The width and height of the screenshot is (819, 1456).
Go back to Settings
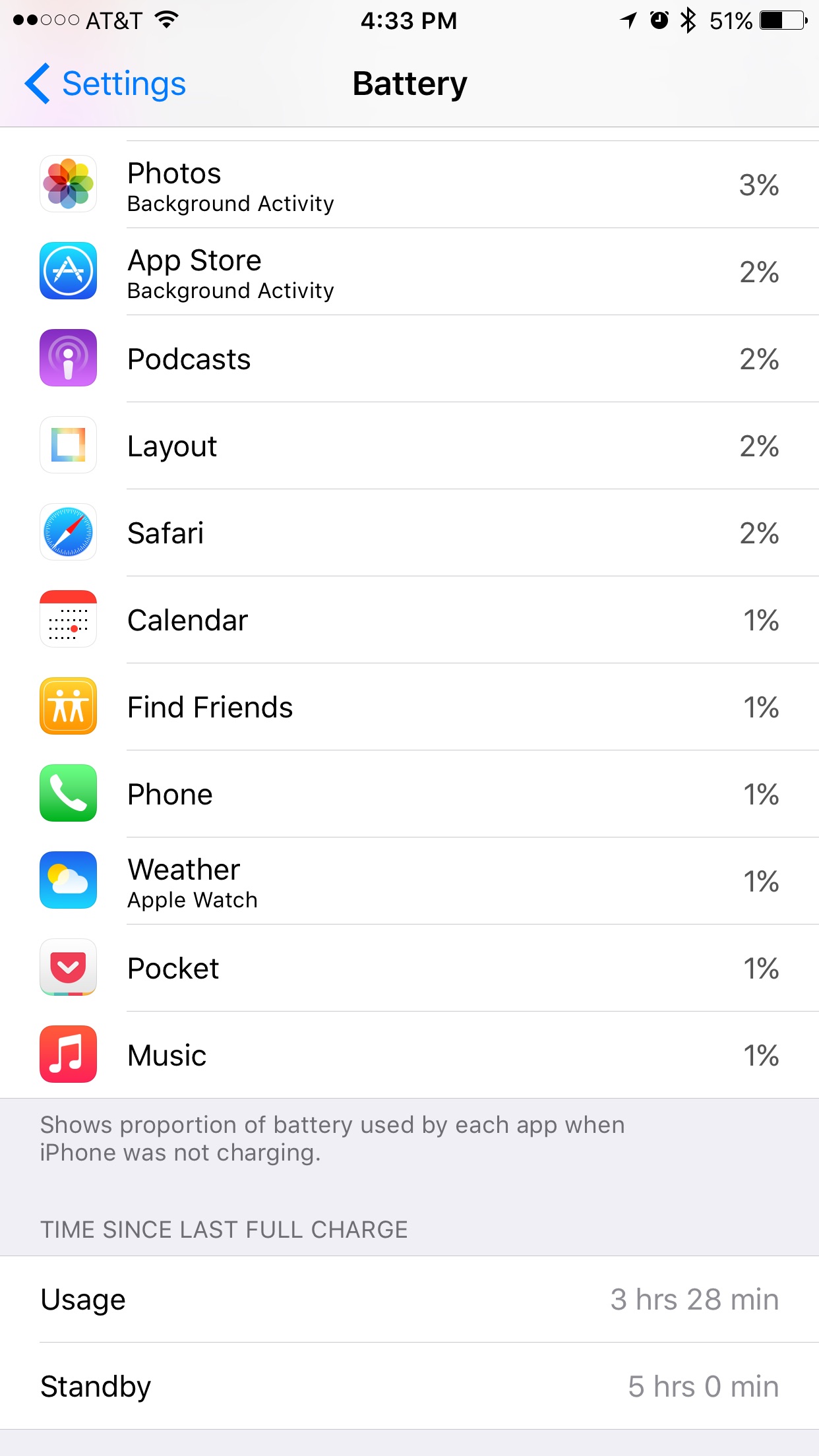coord(106,84)
